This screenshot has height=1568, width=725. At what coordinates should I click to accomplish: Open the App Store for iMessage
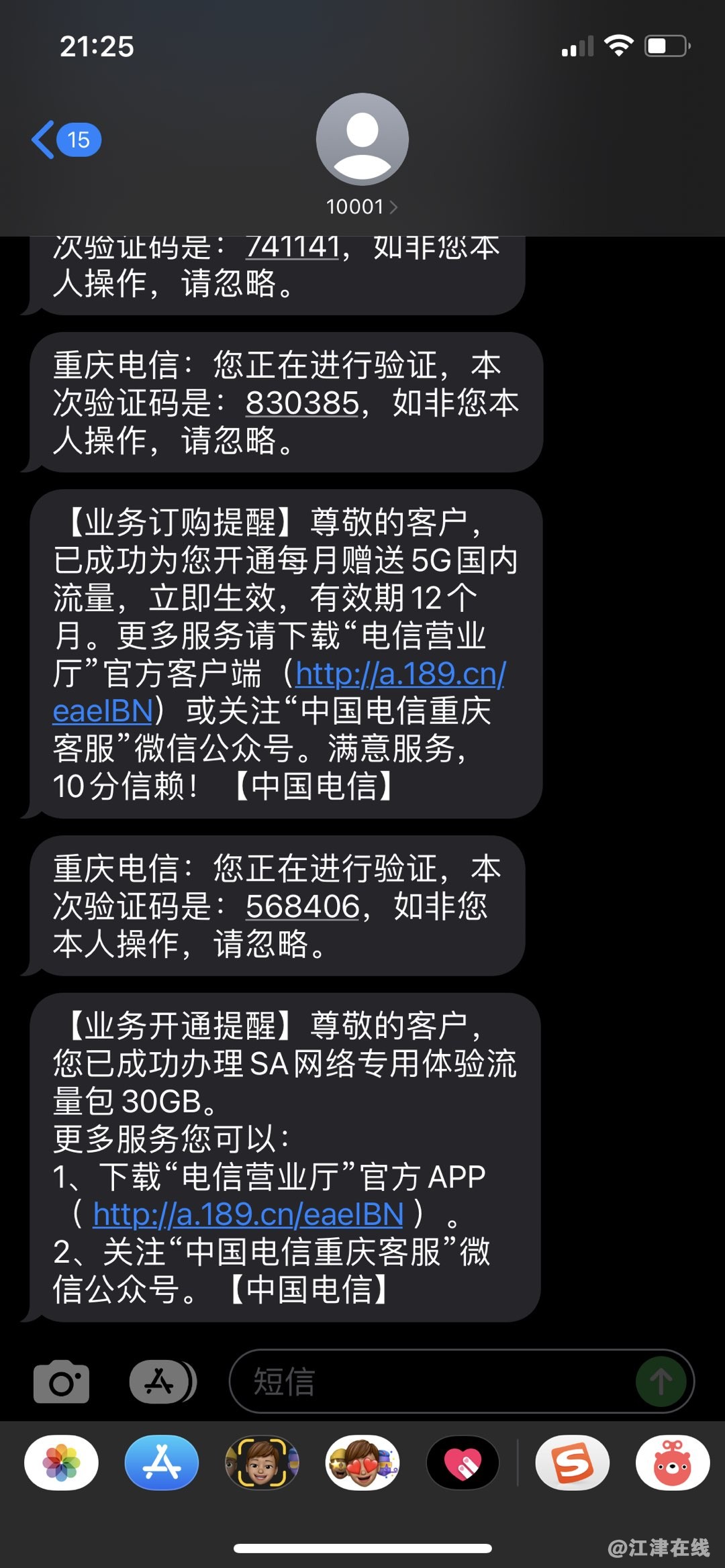pos(162,1463)
